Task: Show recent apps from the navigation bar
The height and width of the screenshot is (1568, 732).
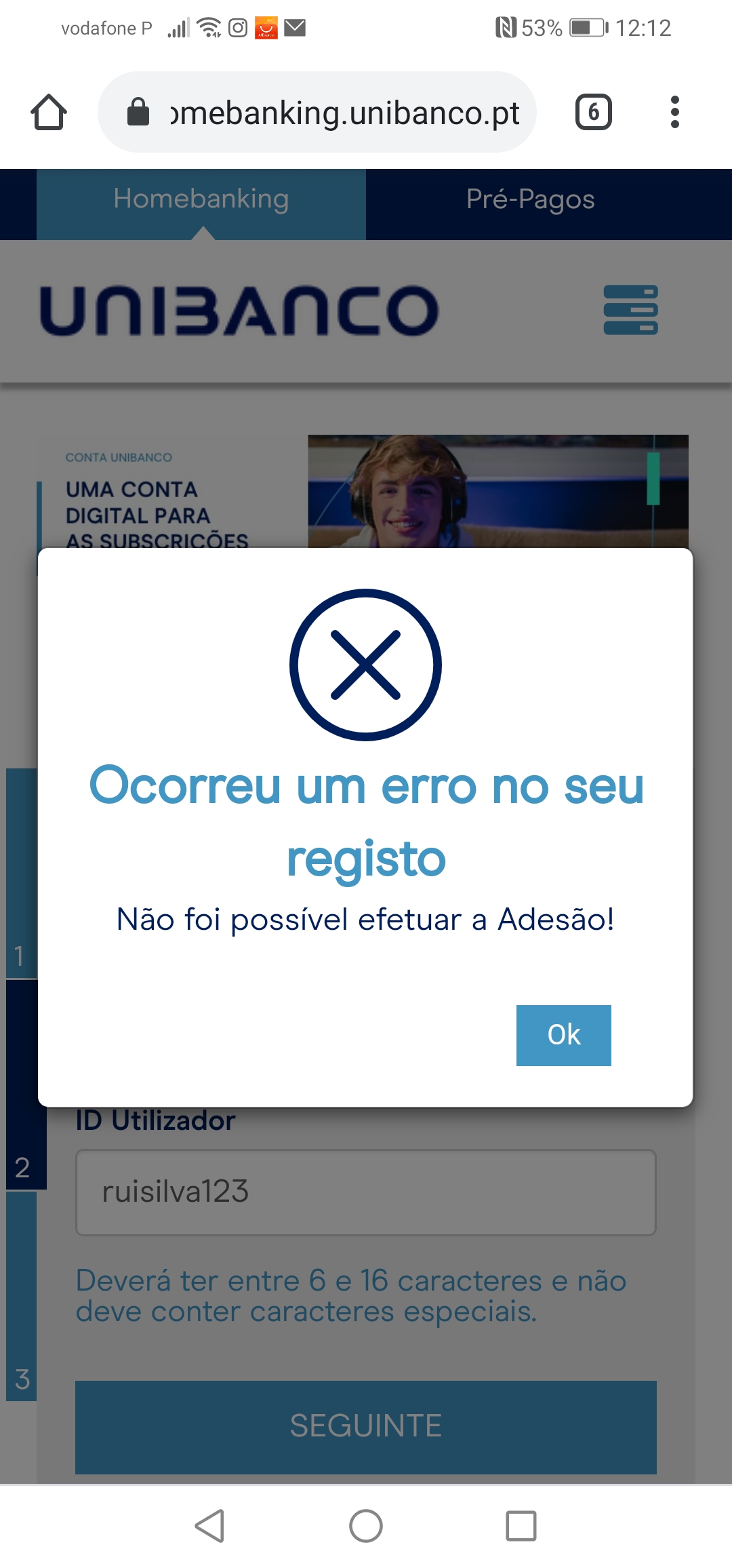Action: [521, 1526]
